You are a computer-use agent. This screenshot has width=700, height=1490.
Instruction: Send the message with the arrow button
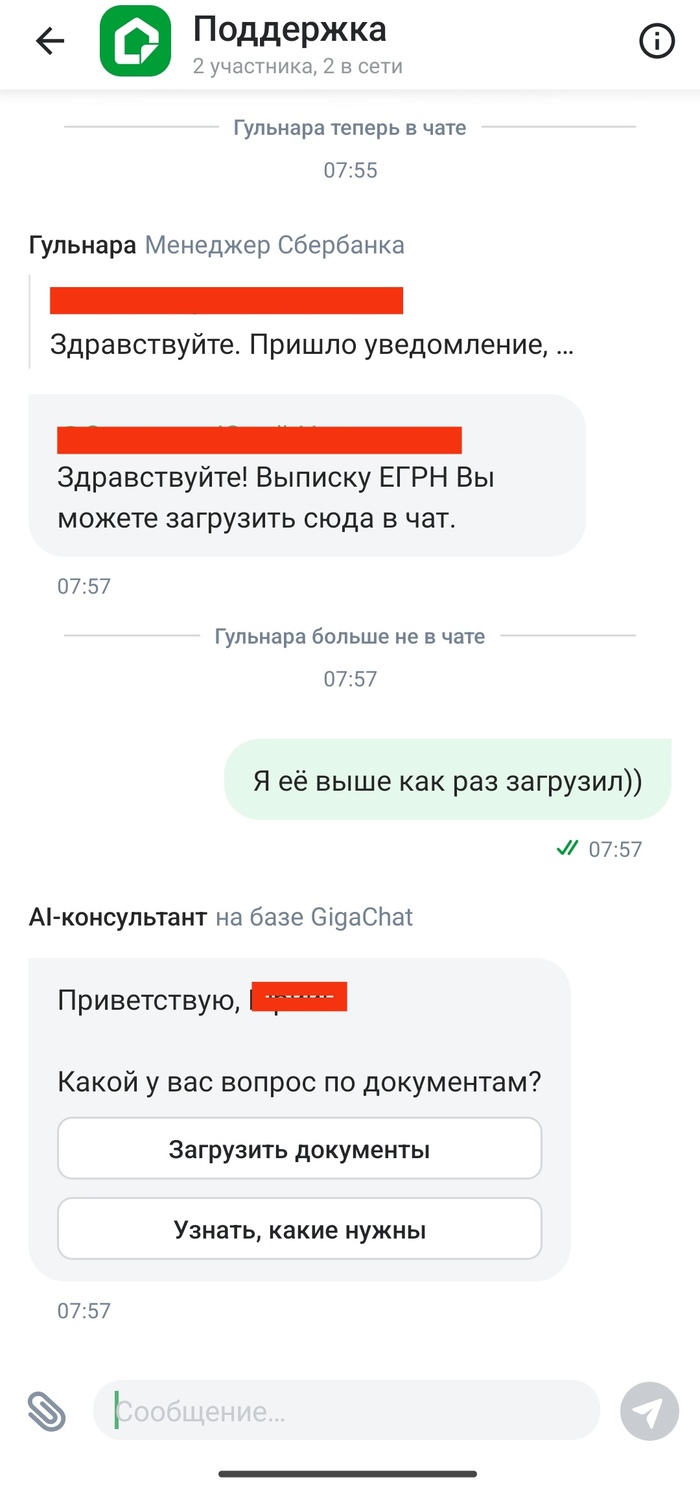(x=649, y=1412)
